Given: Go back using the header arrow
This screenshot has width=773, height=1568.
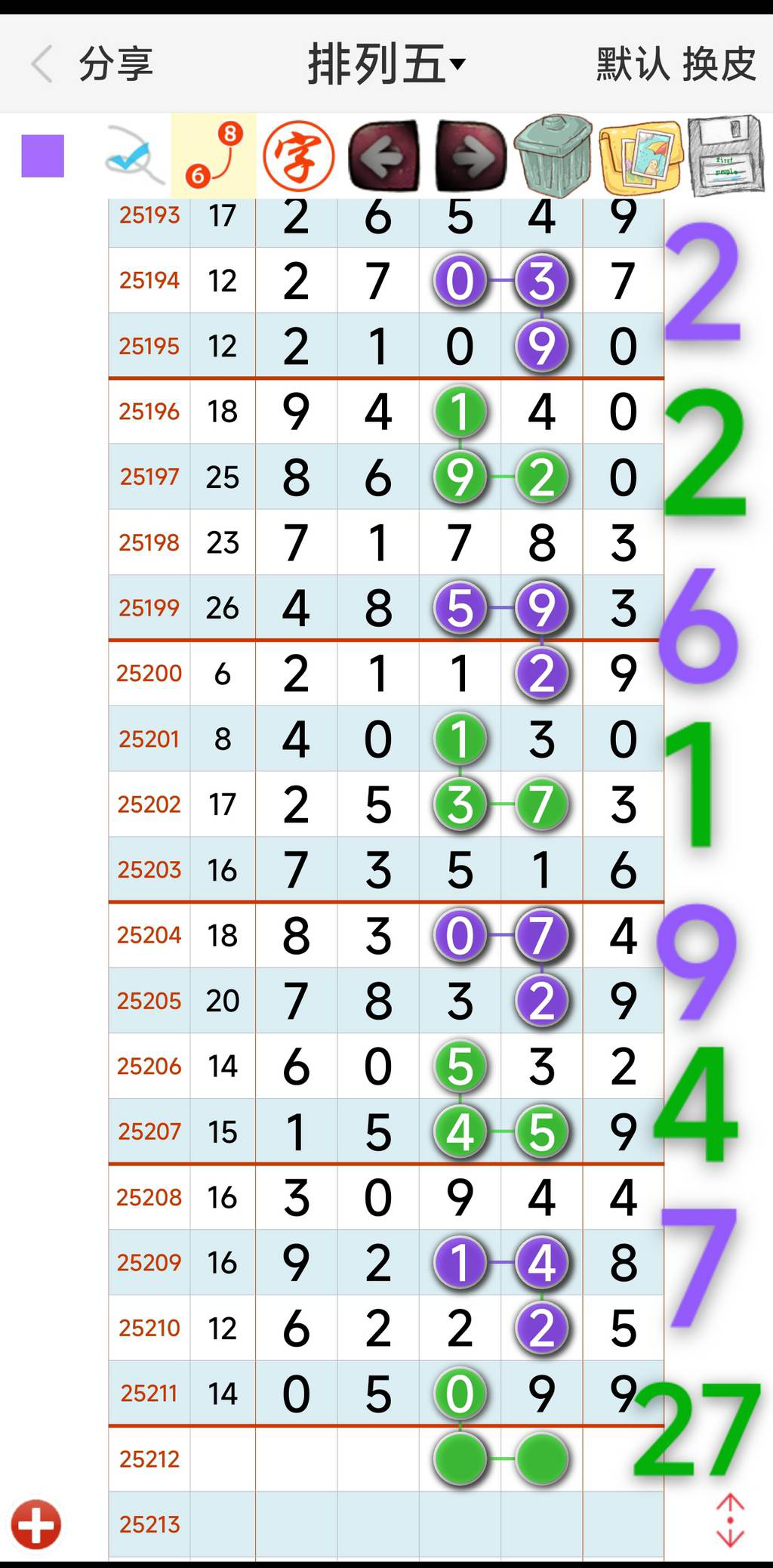Looking at the screenshot, I should point(42,63).
